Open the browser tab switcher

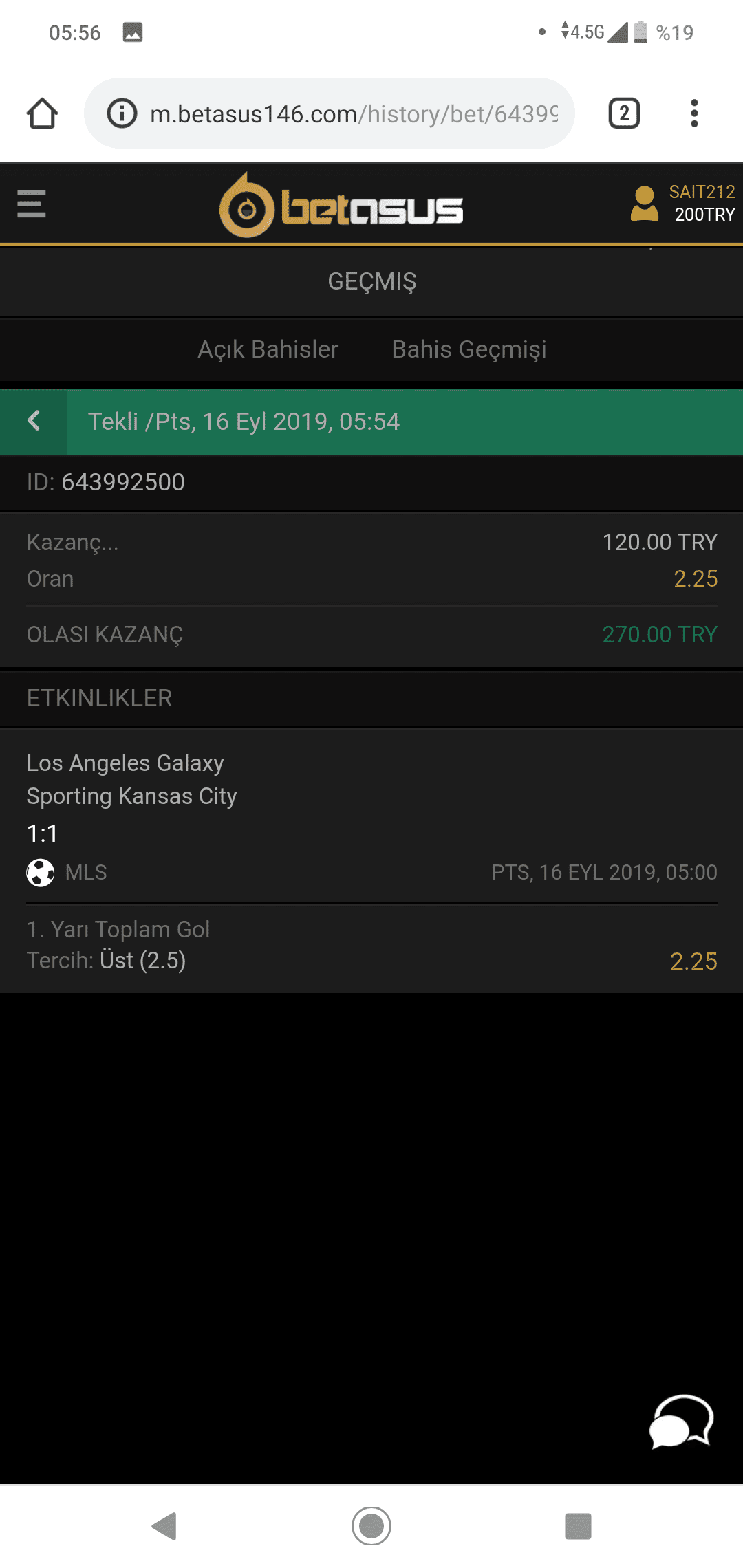click(x=624, y=113)
